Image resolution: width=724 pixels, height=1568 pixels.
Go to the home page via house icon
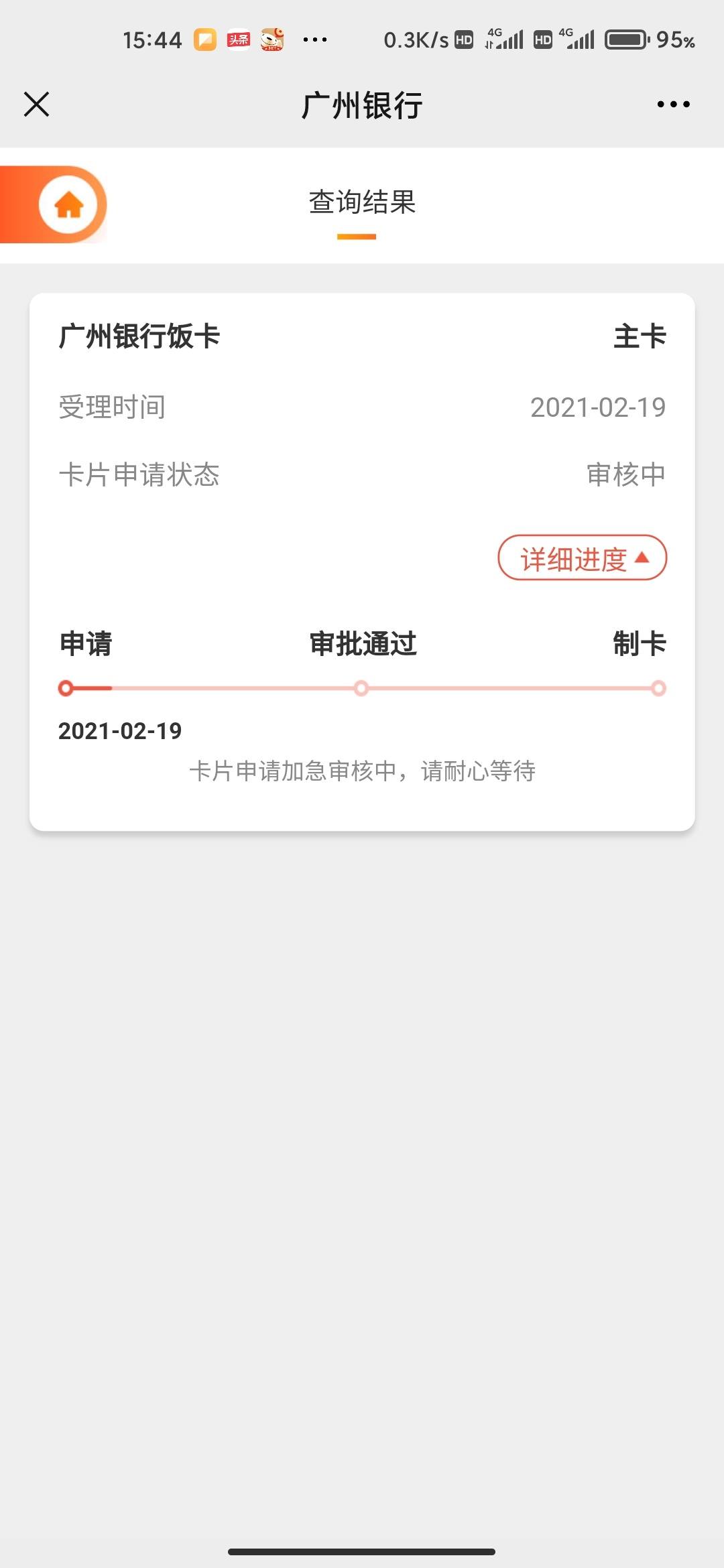click(x=68, y=204)
